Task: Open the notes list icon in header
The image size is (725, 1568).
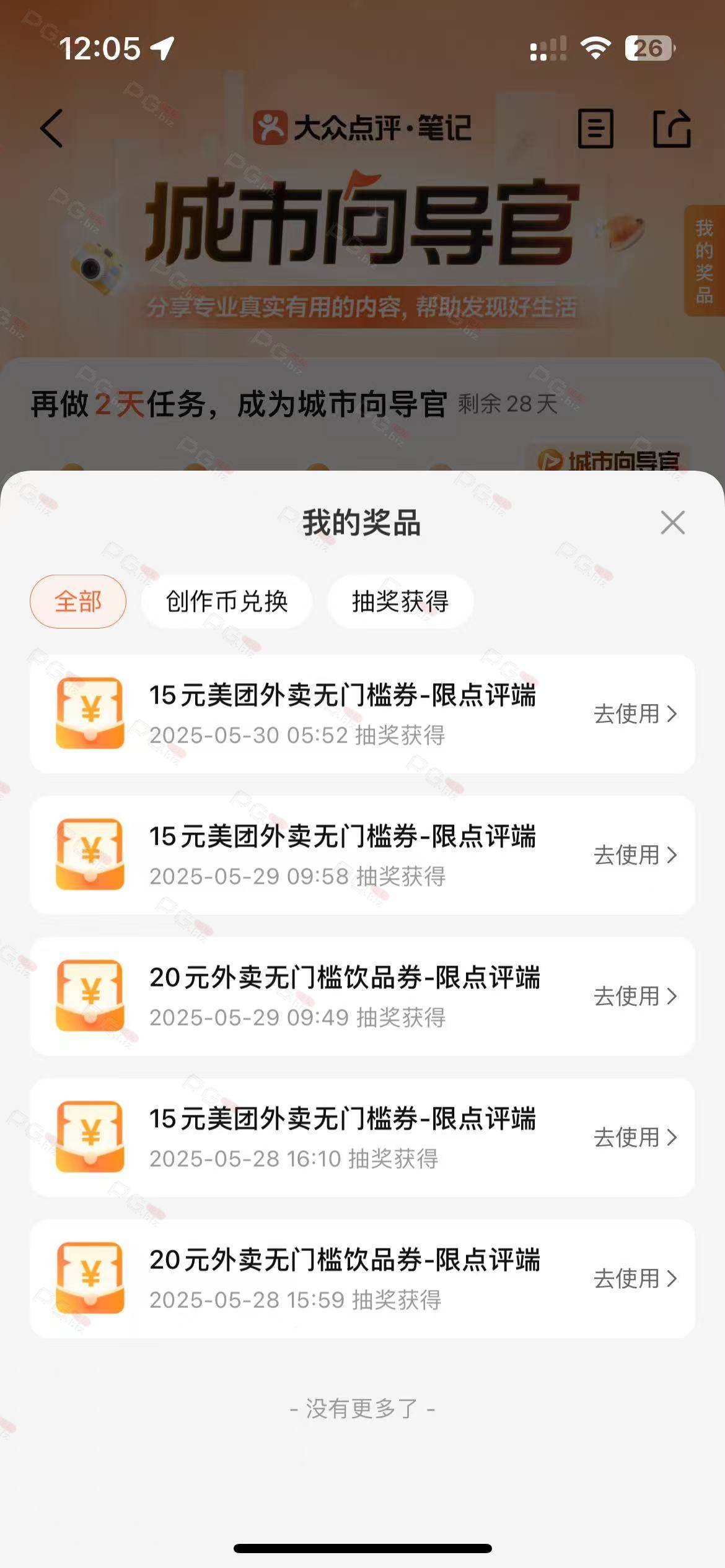Action: pos(595,129)
